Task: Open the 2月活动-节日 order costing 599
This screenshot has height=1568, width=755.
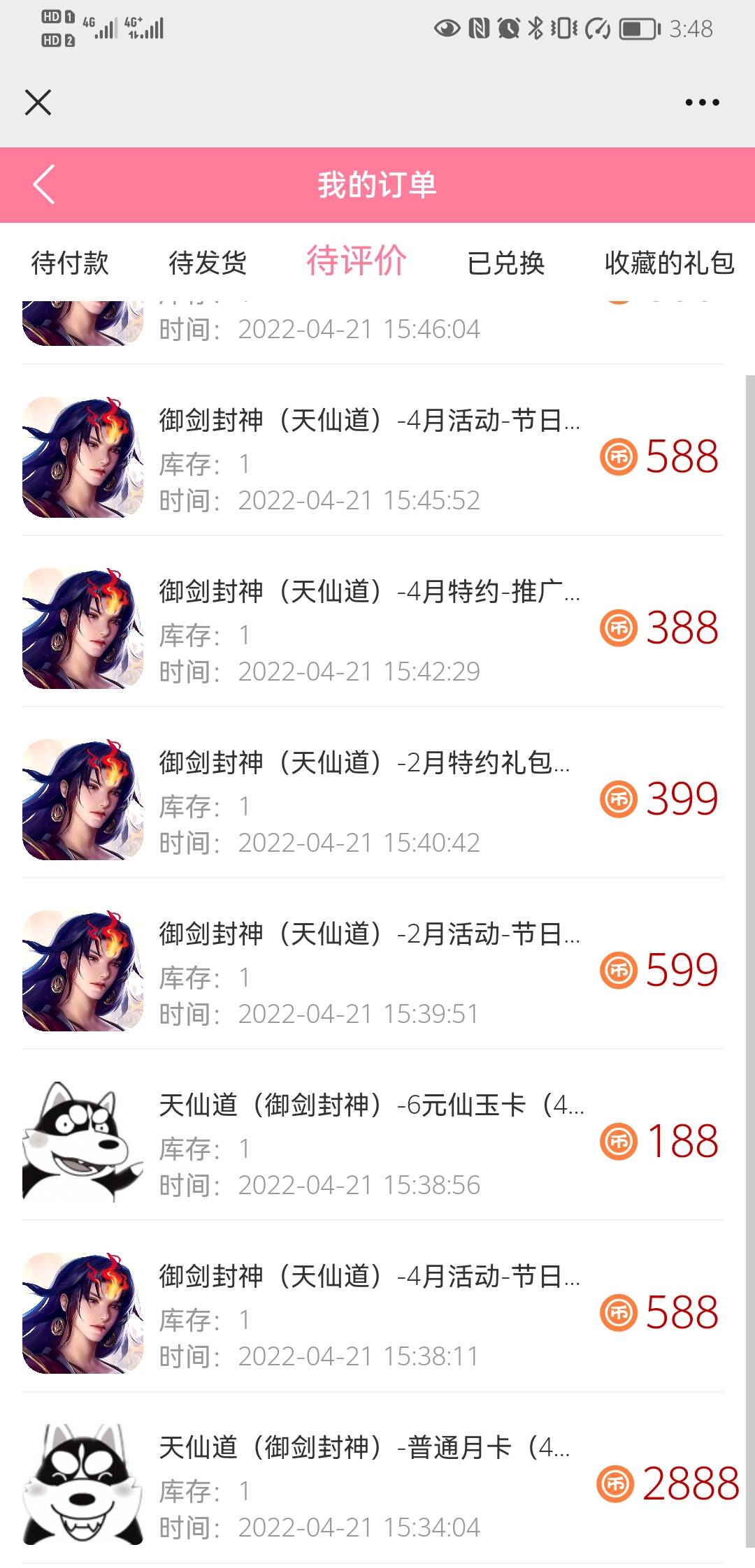Action: [371, 971]
